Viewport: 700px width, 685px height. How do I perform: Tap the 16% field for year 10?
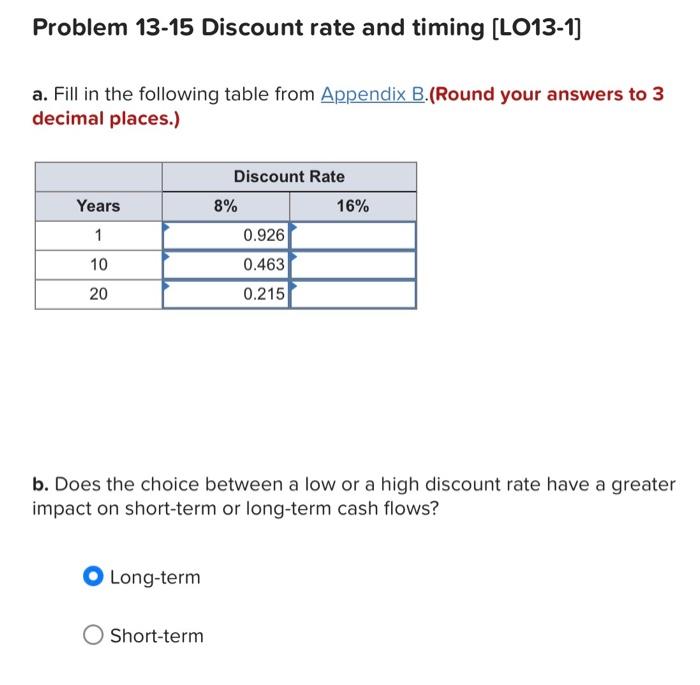point(353,265)
